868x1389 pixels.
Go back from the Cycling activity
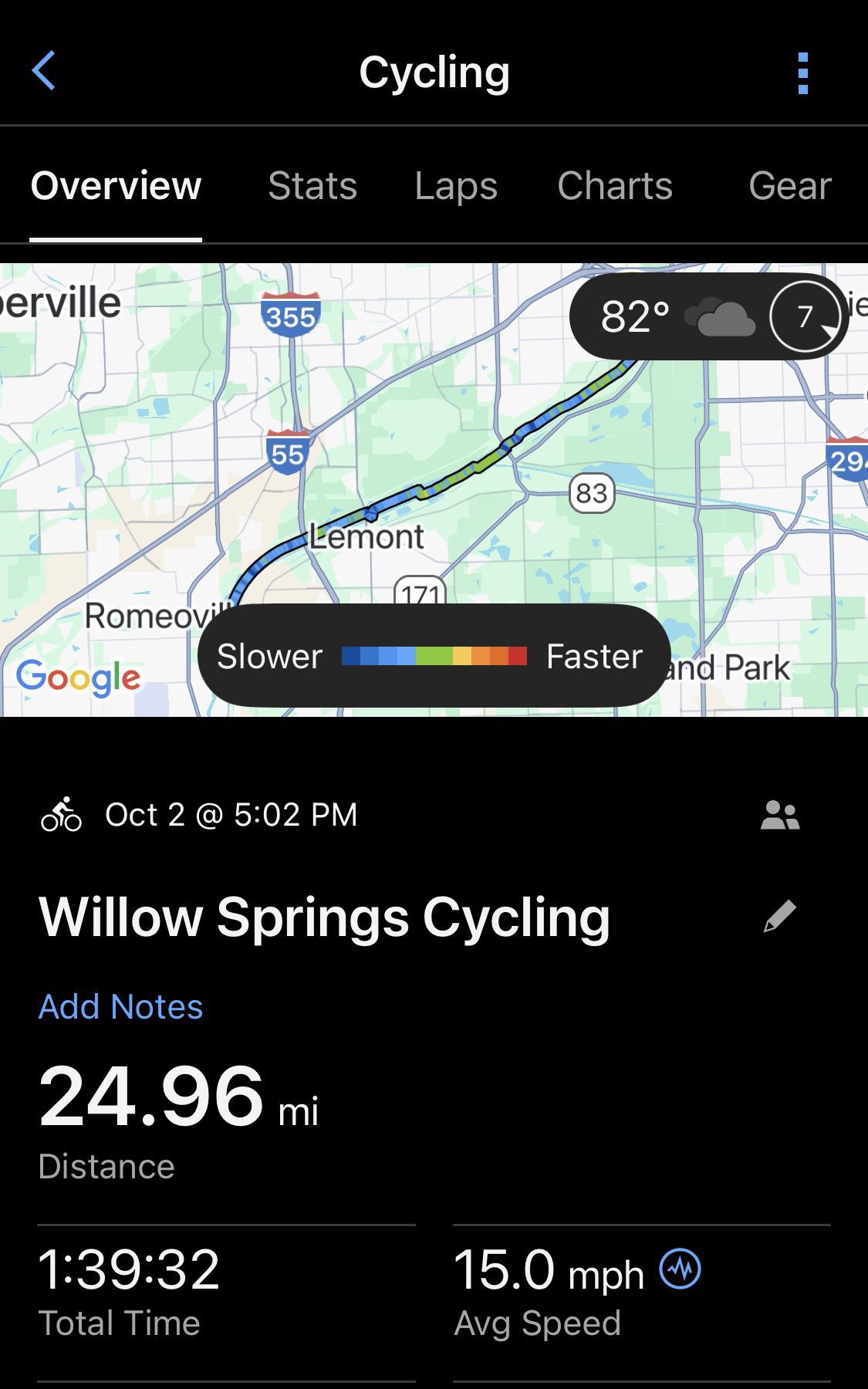coord(44,72)
